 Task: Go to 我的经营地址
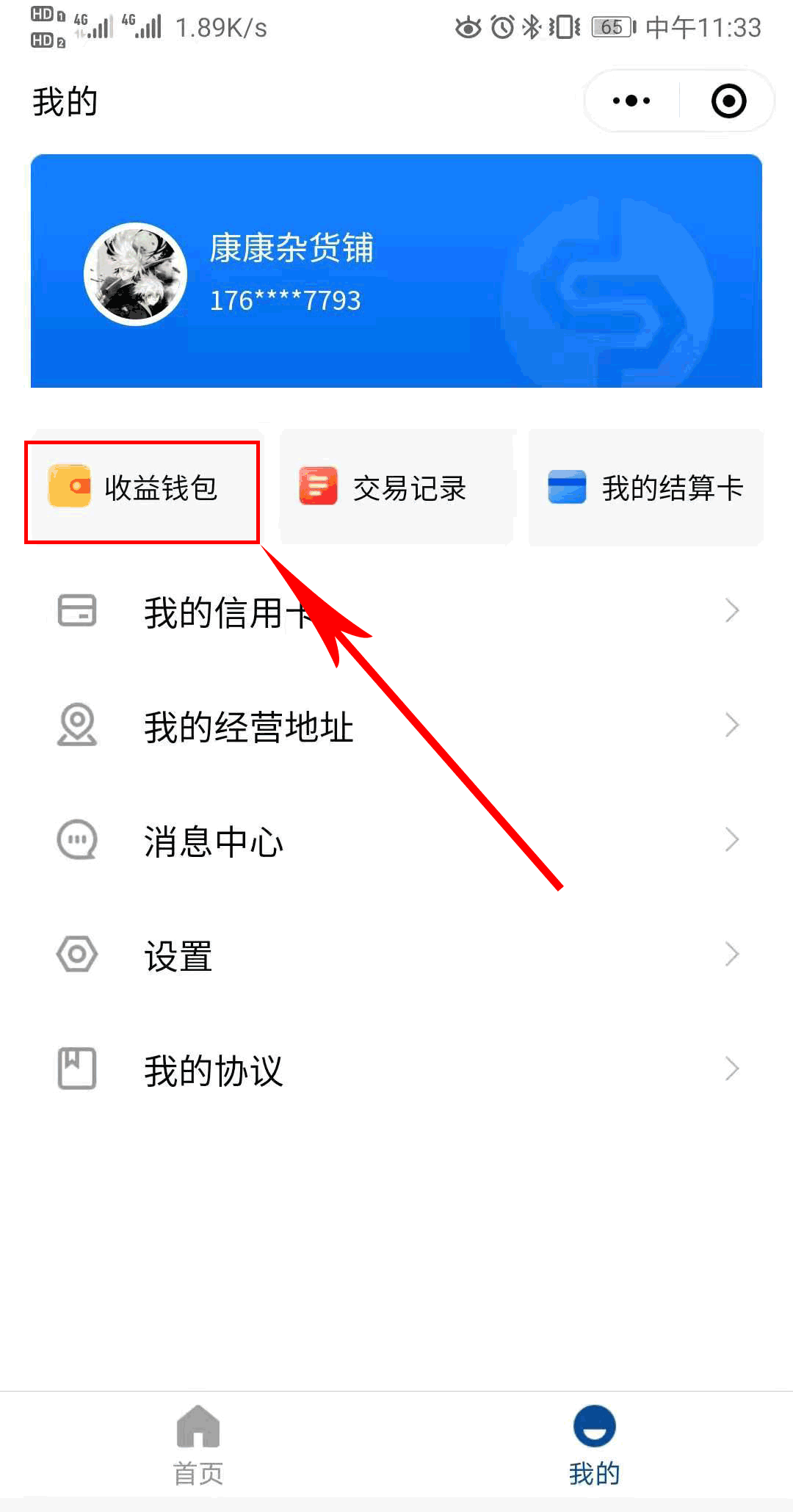[x=396, y=726]
